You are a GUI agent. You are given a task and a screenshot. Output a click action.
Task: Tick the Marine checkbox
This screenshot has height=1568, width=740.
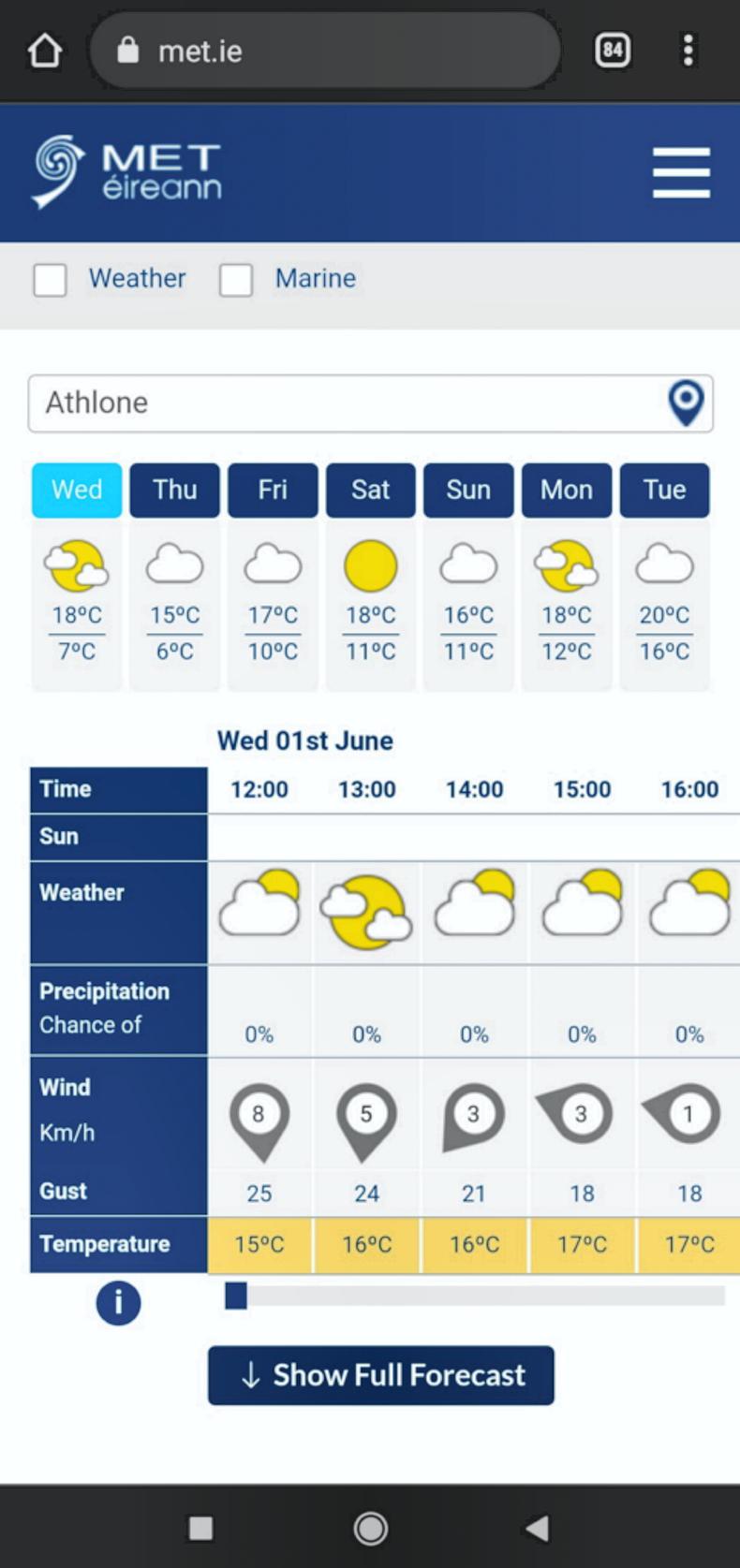tap(236, 279)
